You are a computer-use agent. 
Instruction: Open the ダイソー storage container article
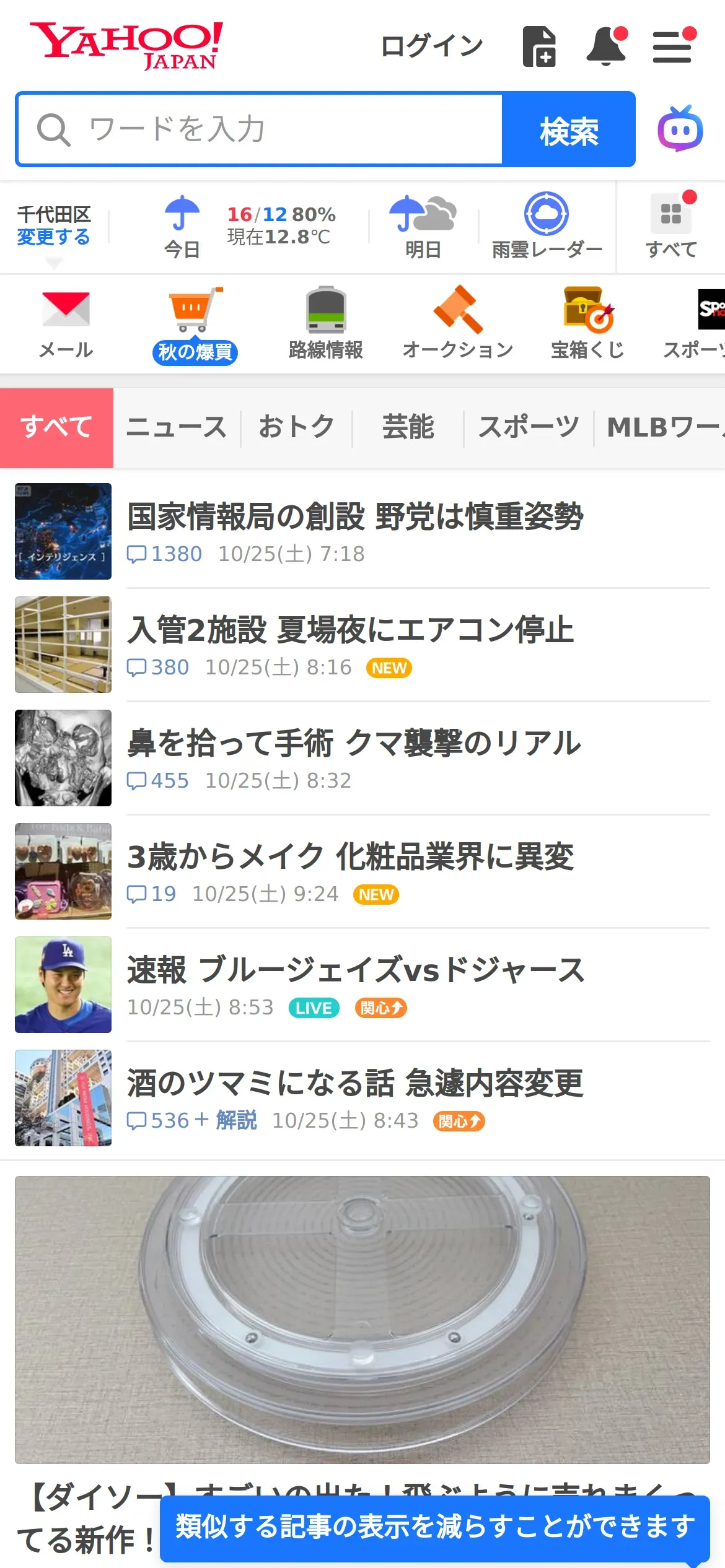pyautogui.click(x=362, y=1319)
